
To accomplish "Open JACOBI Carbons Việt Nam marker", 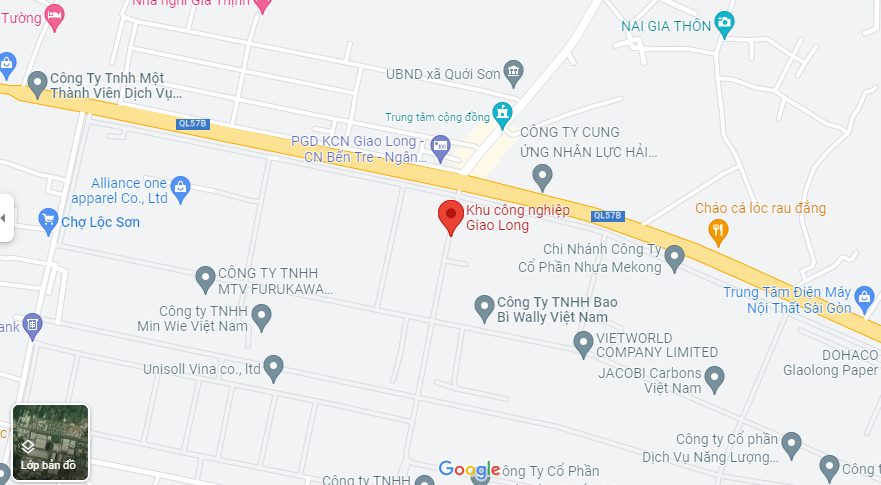I will point(714,379).
